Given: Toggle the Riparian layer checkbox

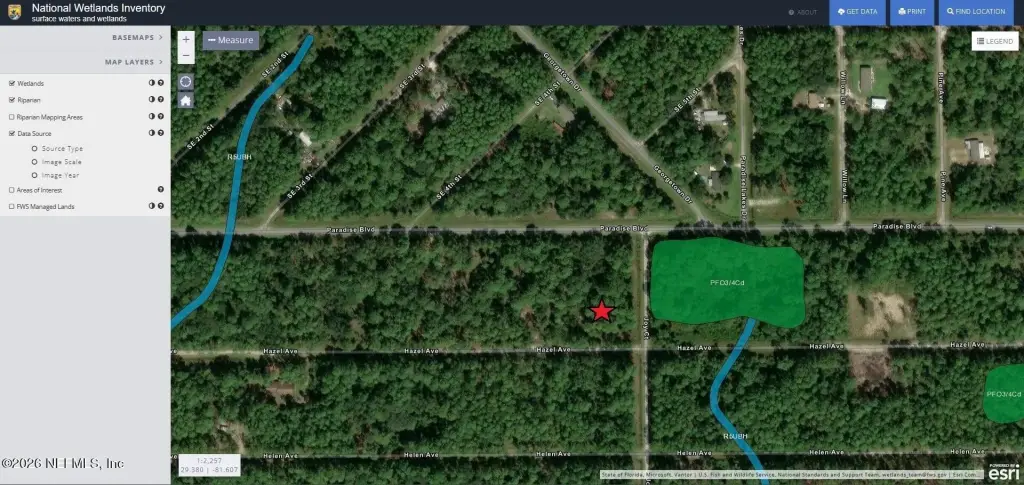Looking at the screenshot, I should [x=12, y=100].
